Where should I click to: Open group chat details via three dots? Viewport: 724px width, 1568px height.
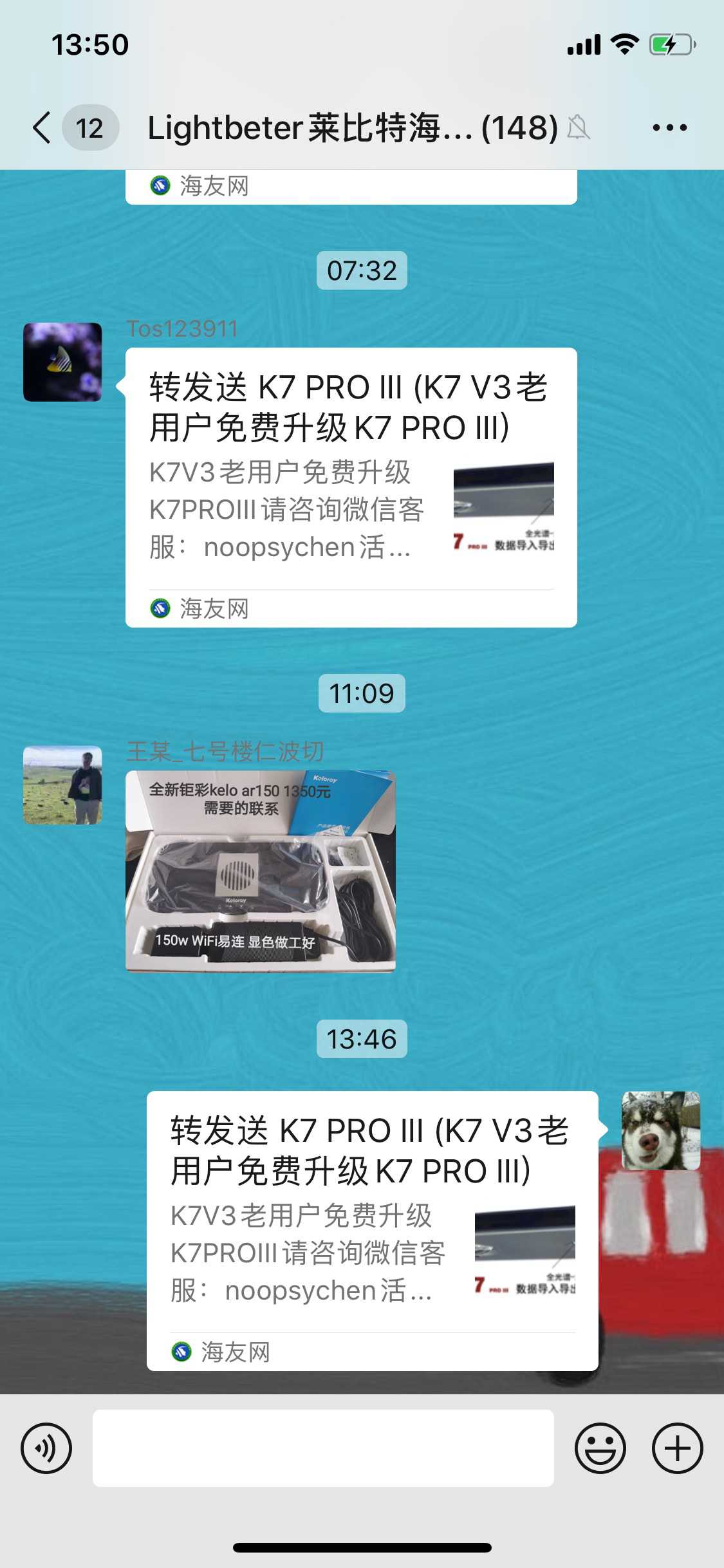(669, 127)
